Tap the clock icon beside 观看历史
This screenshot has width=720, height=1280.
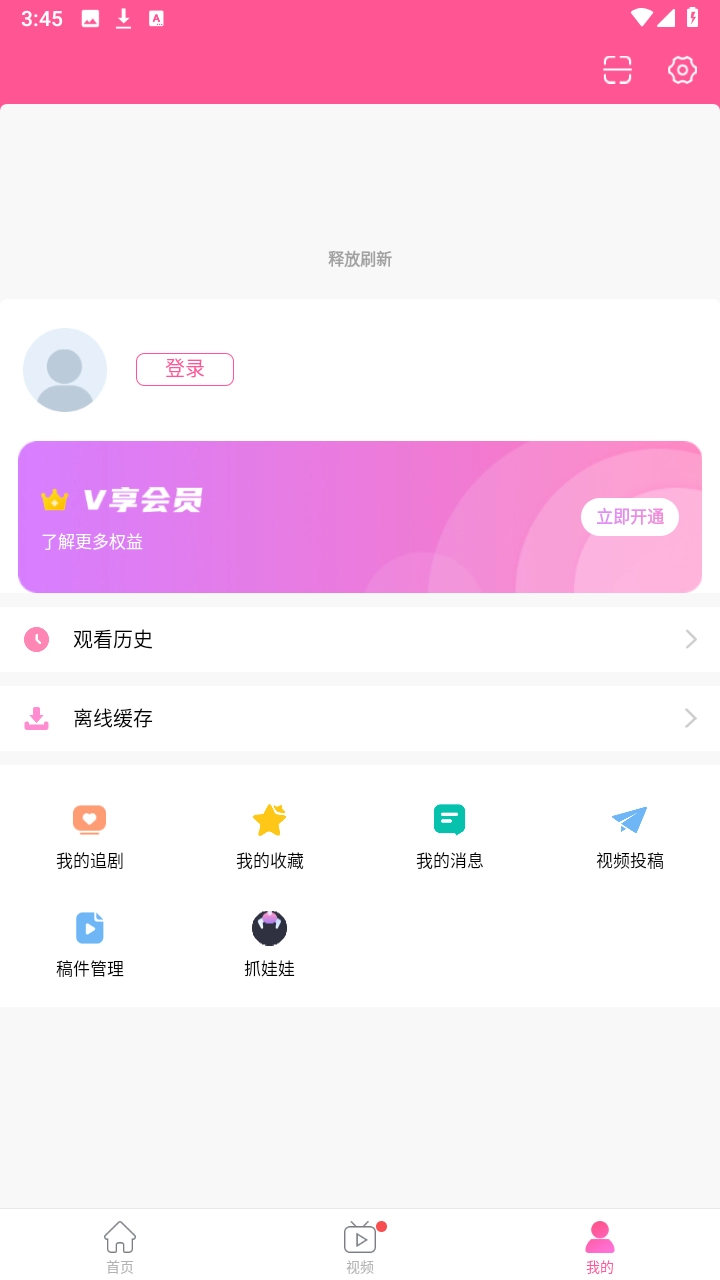[x=37, y=639]
